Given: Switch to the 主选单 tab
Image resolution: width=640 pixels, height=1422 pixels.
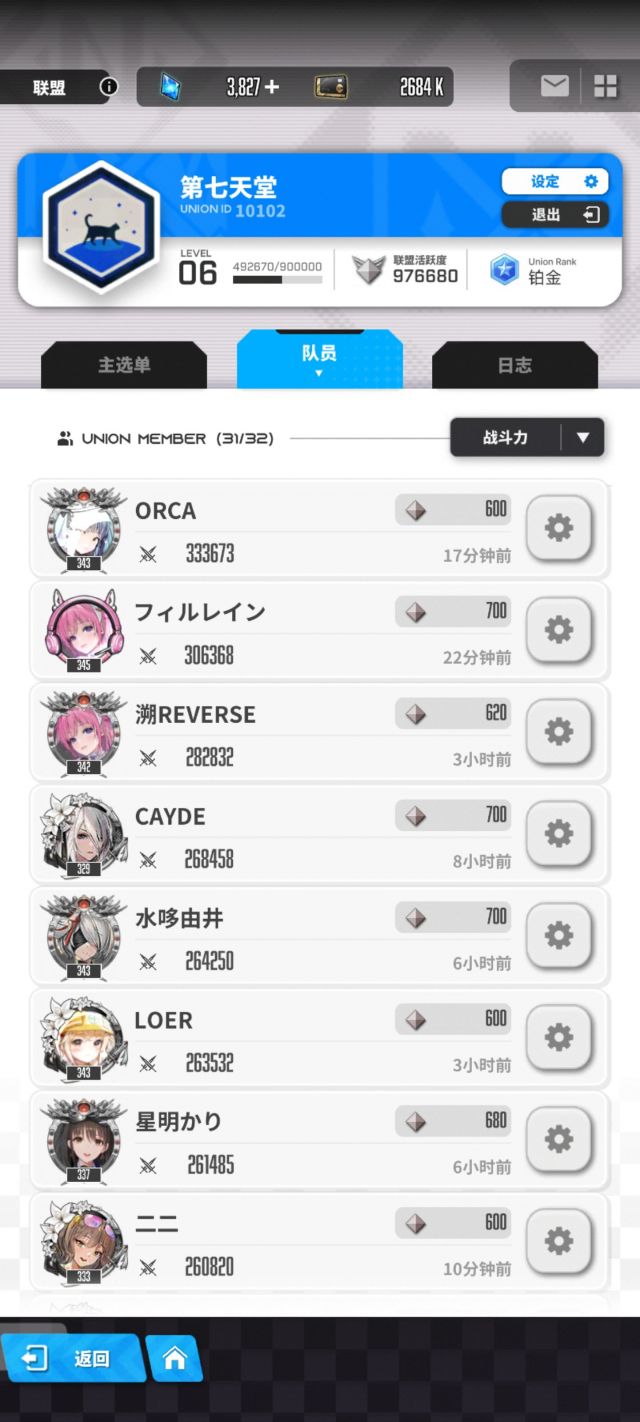Looking at the screenshot, I should (x=124, y=365).
